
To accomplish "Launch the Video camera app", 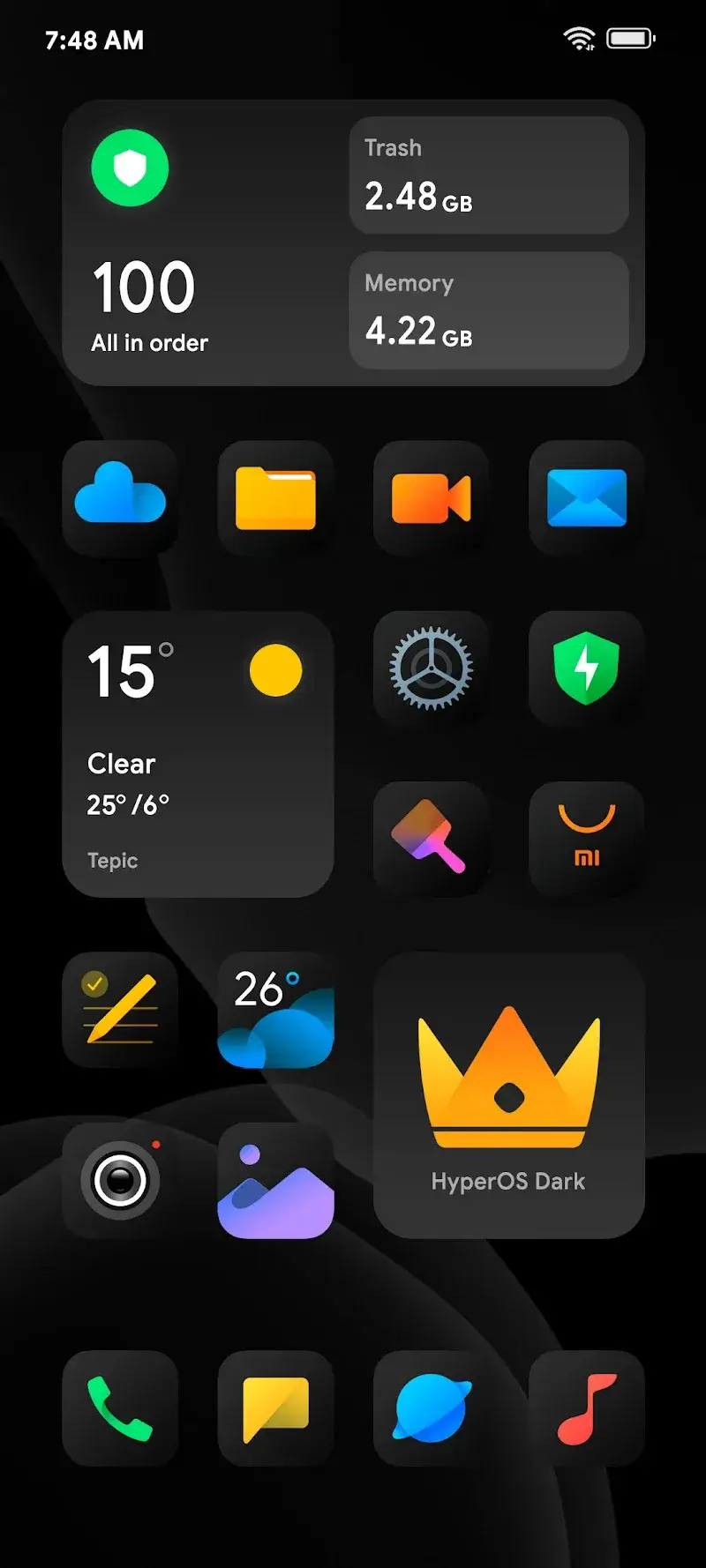I will point(432,499).
